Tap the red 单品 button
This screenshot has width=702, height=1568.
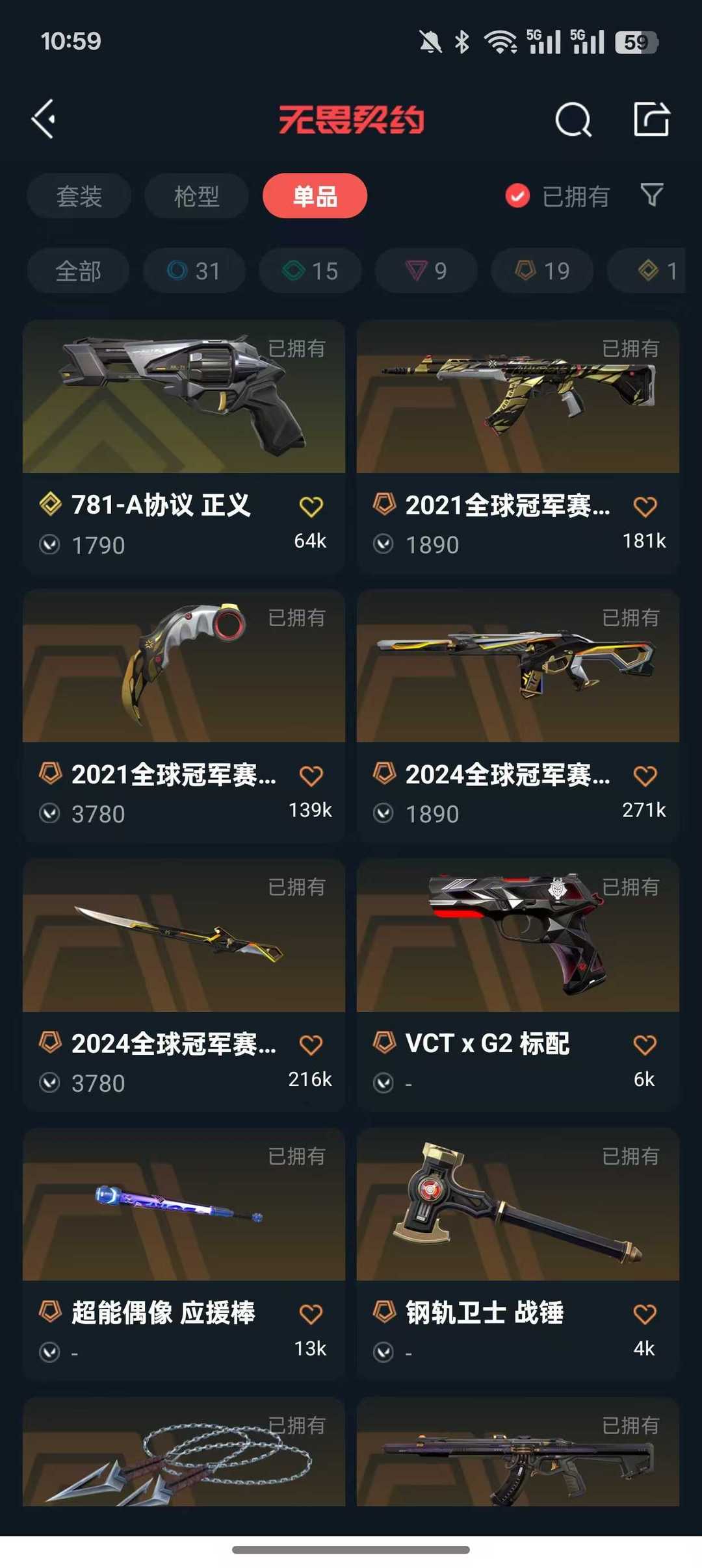tap(314, 196)
